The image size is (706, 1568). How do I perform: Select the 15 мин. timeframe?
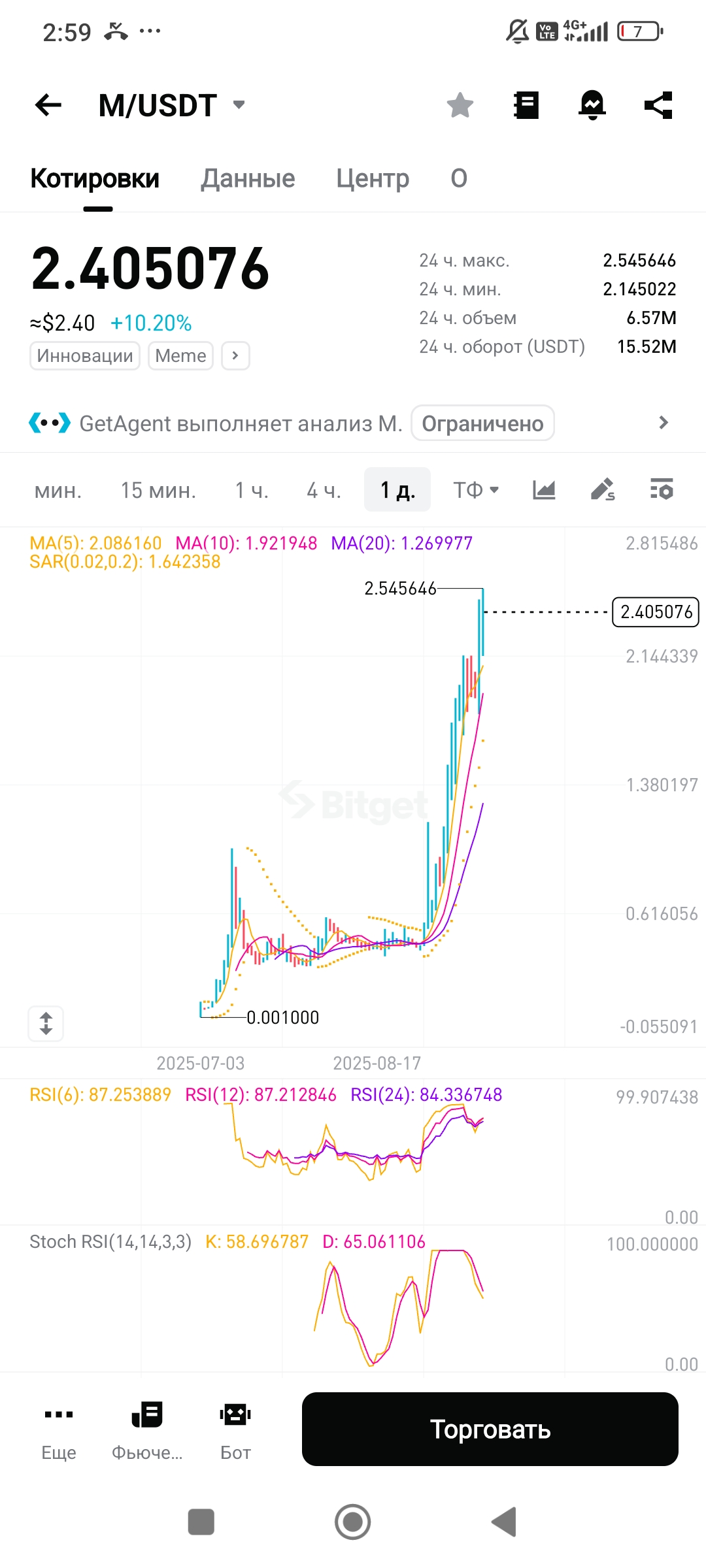158,490
